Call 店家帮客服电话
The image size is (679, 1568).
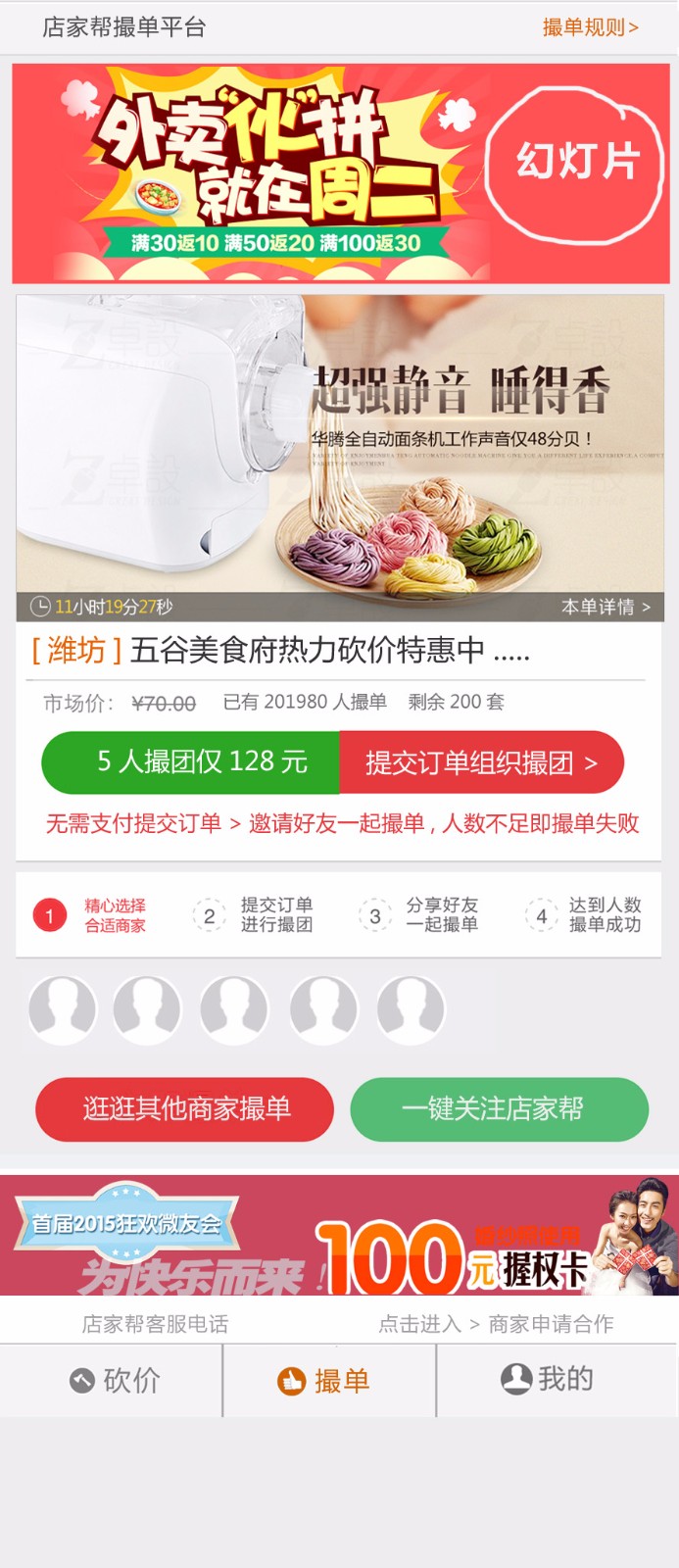155,1324
